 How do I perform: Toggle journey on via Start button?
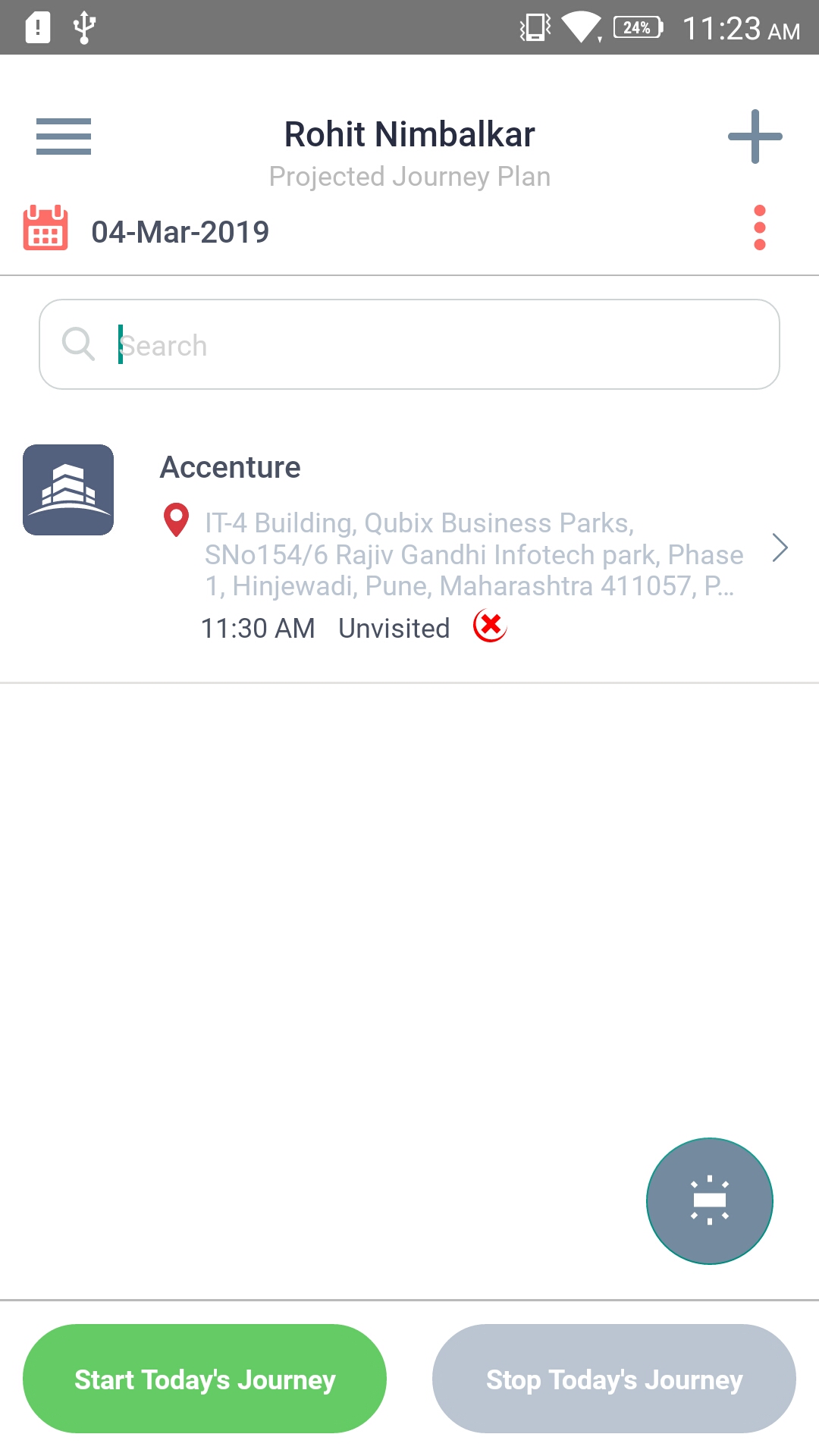point(205,1380)
